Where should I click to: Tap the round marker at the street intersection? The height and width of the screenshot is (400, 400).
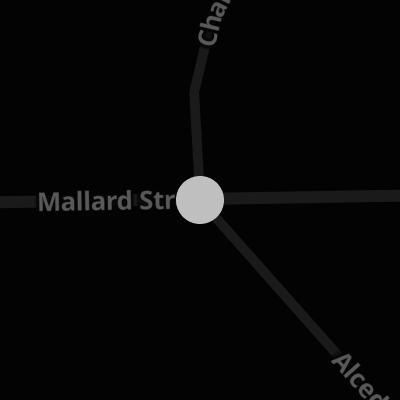[x=200, y=200]
